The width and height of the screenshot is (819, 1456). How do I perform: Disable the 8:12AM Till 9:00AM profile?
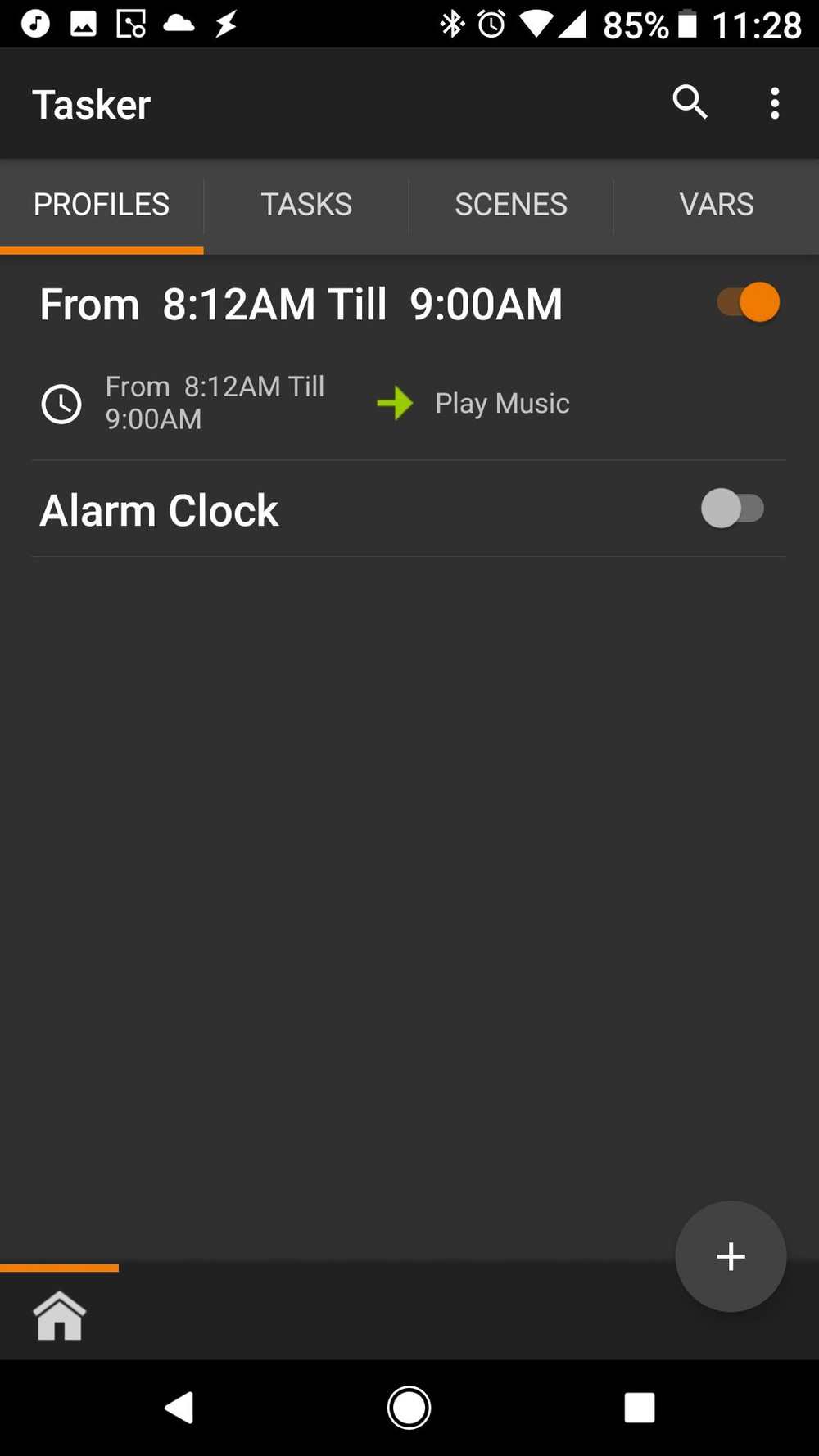[749, 302]
